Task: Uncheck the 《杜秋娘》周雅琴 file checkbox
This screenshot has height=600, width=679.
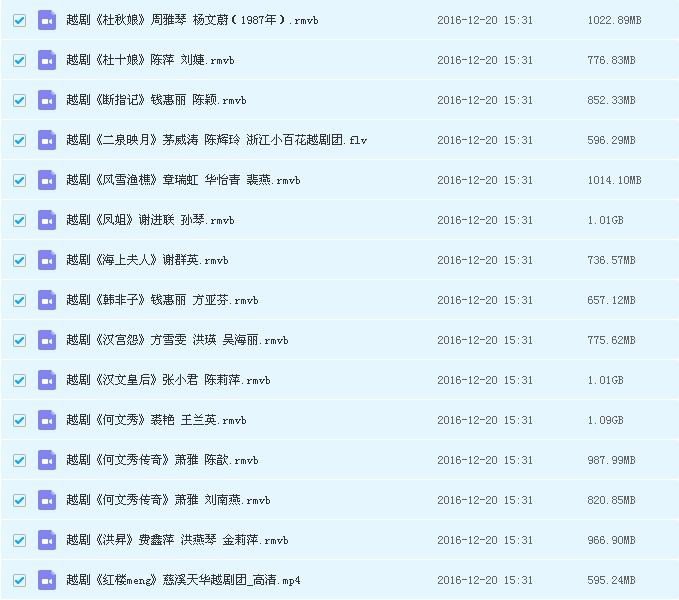Action: click(x=19, y=20)
